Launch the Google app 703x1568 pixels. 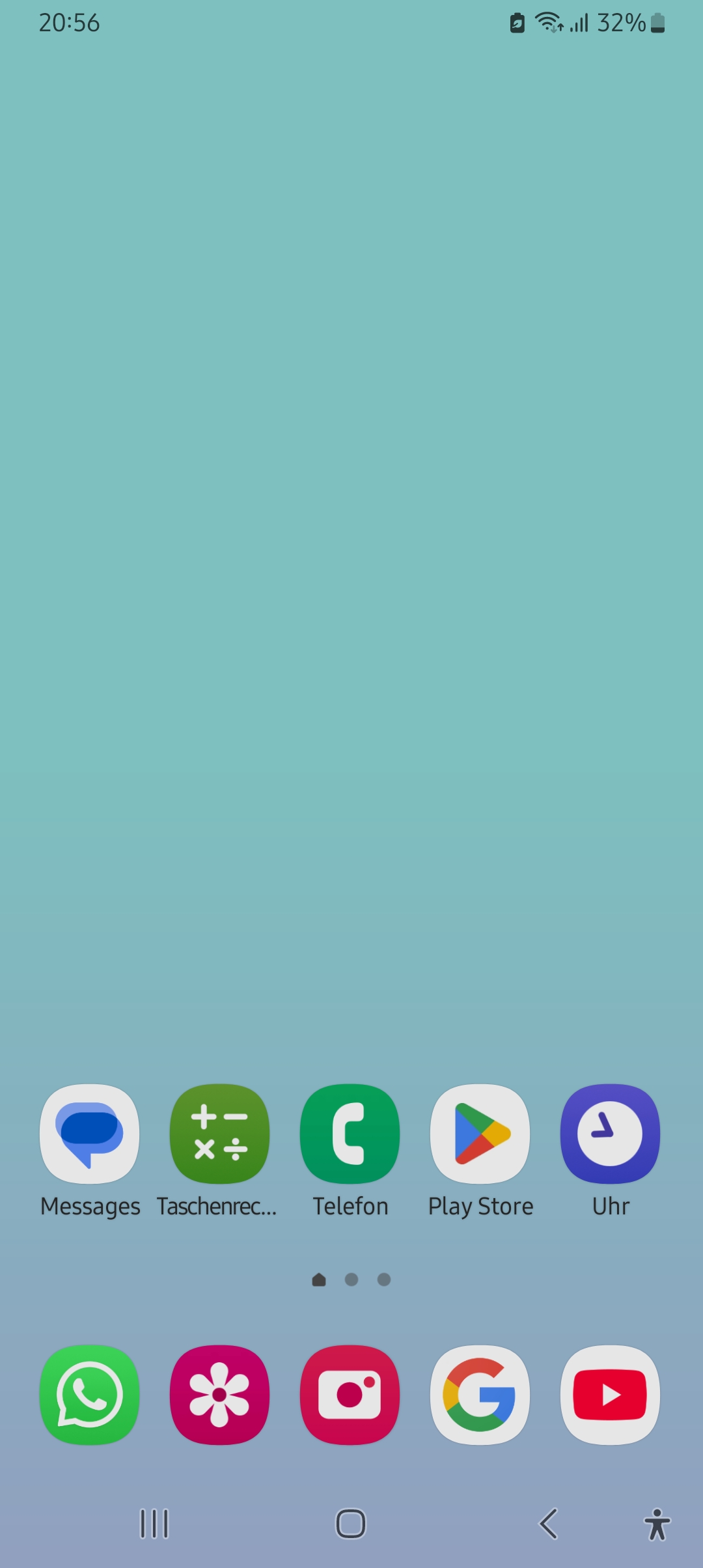click(x=480, y=1395)
